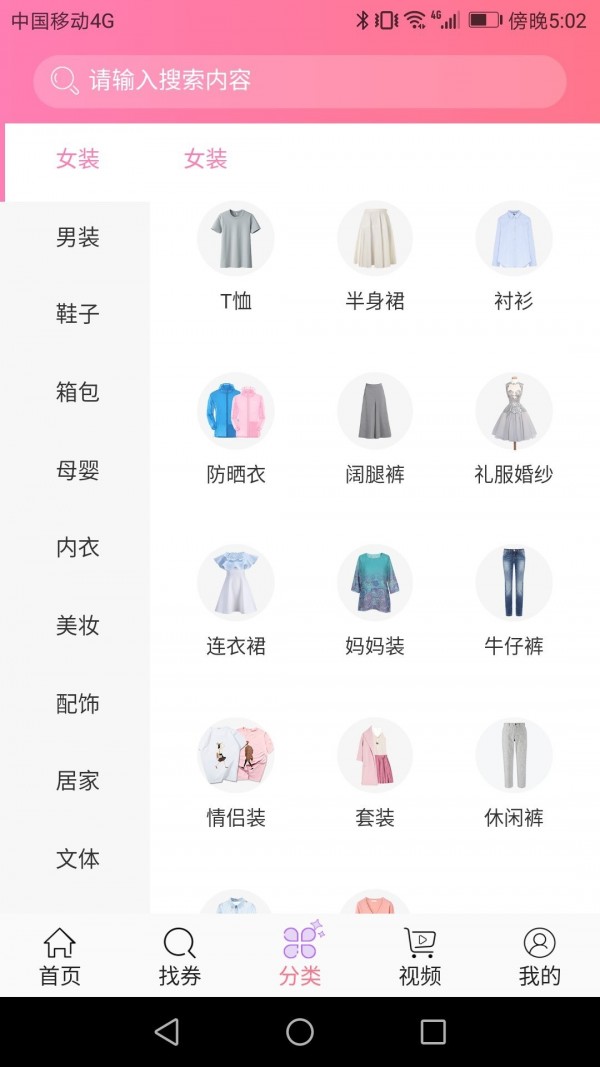Screen dimensions: 600x1067
Task: Choose the 居家 sidebar category
Action: click(77, 781)
